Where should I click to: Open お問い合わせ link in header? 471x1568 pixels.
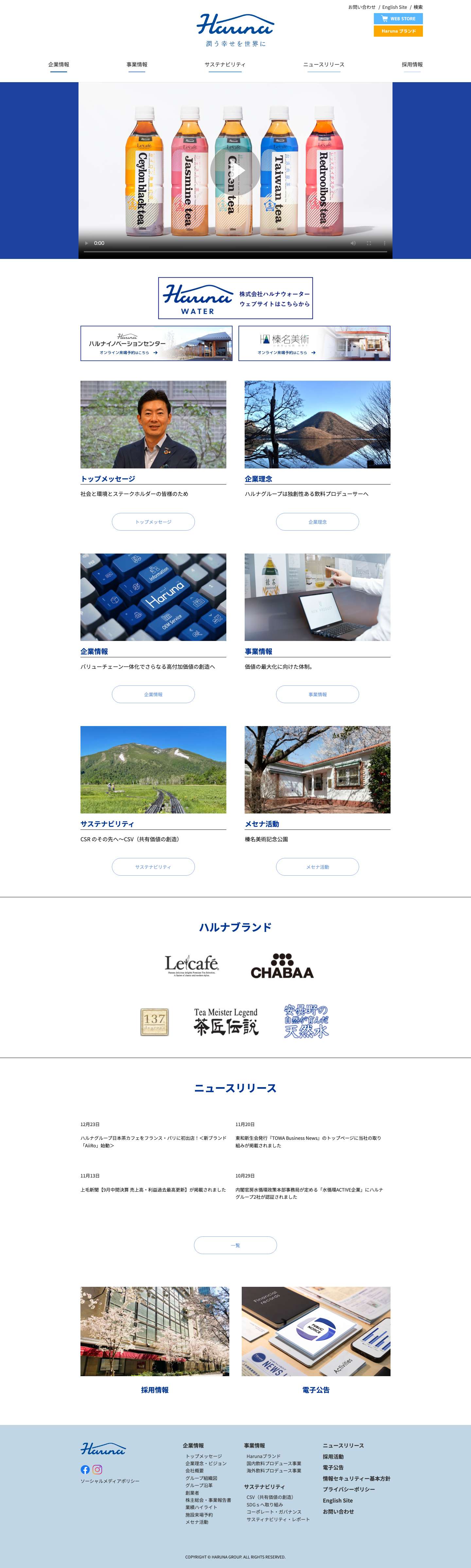361,7
